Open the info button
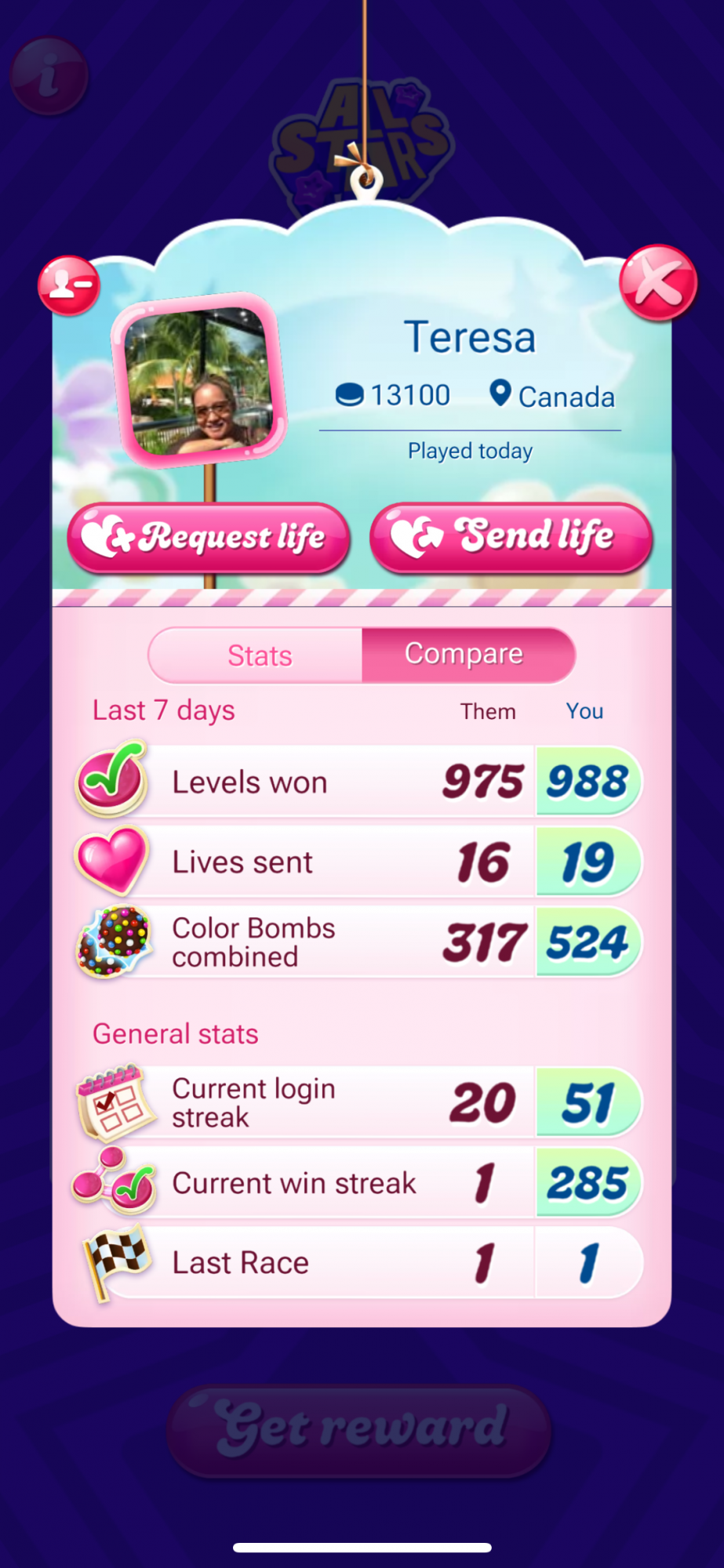This screenshot has height=1568, width=724. tap(49, 77)
